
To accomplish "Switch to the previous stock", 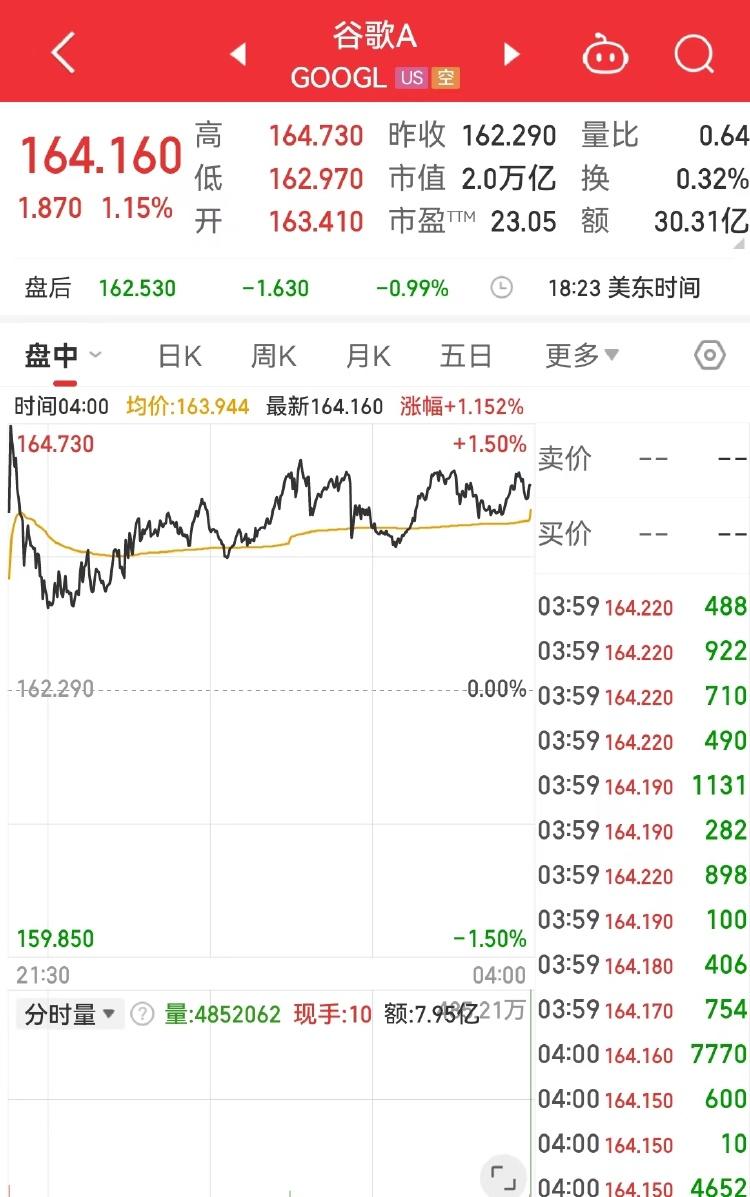I will [x=238, y=54].
